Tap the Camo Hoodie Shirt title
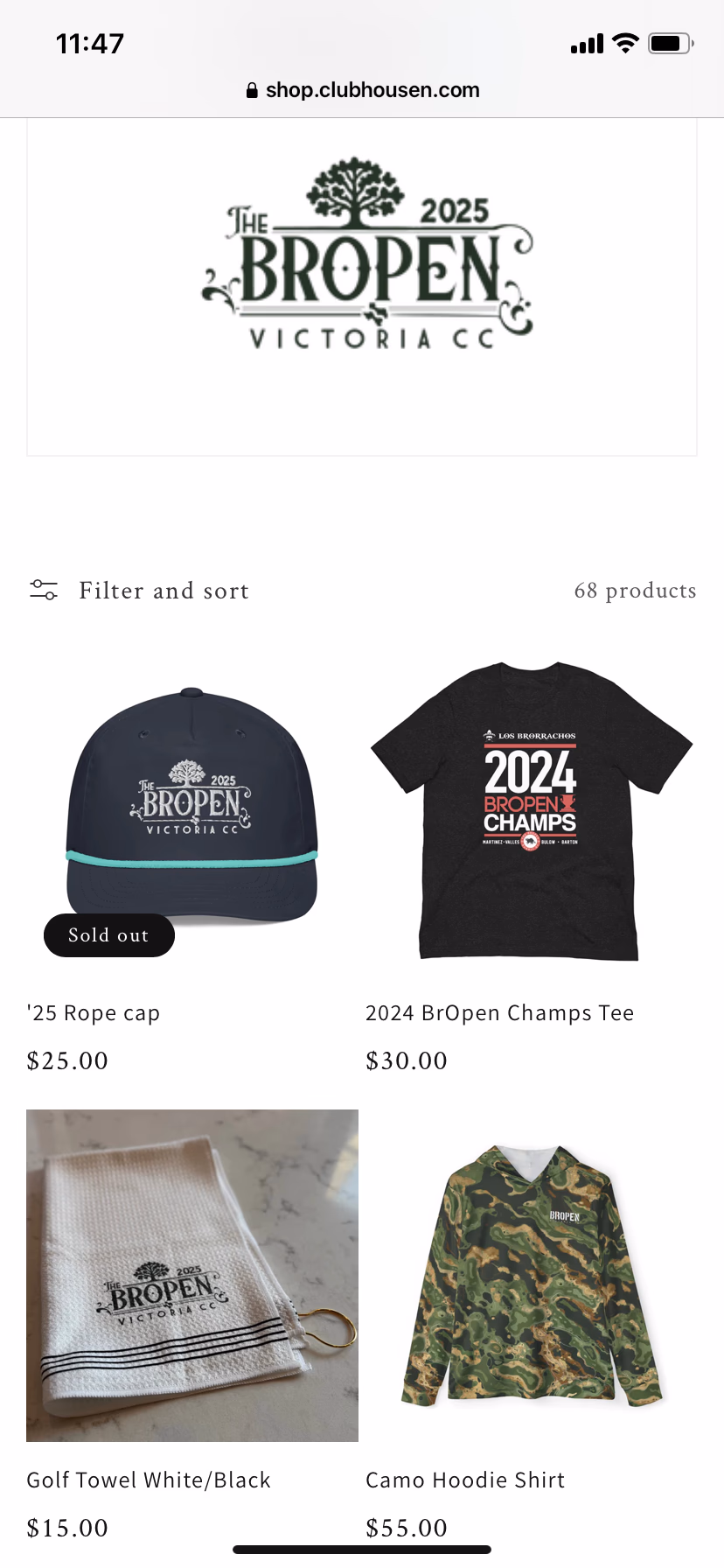 (464, 1480)
